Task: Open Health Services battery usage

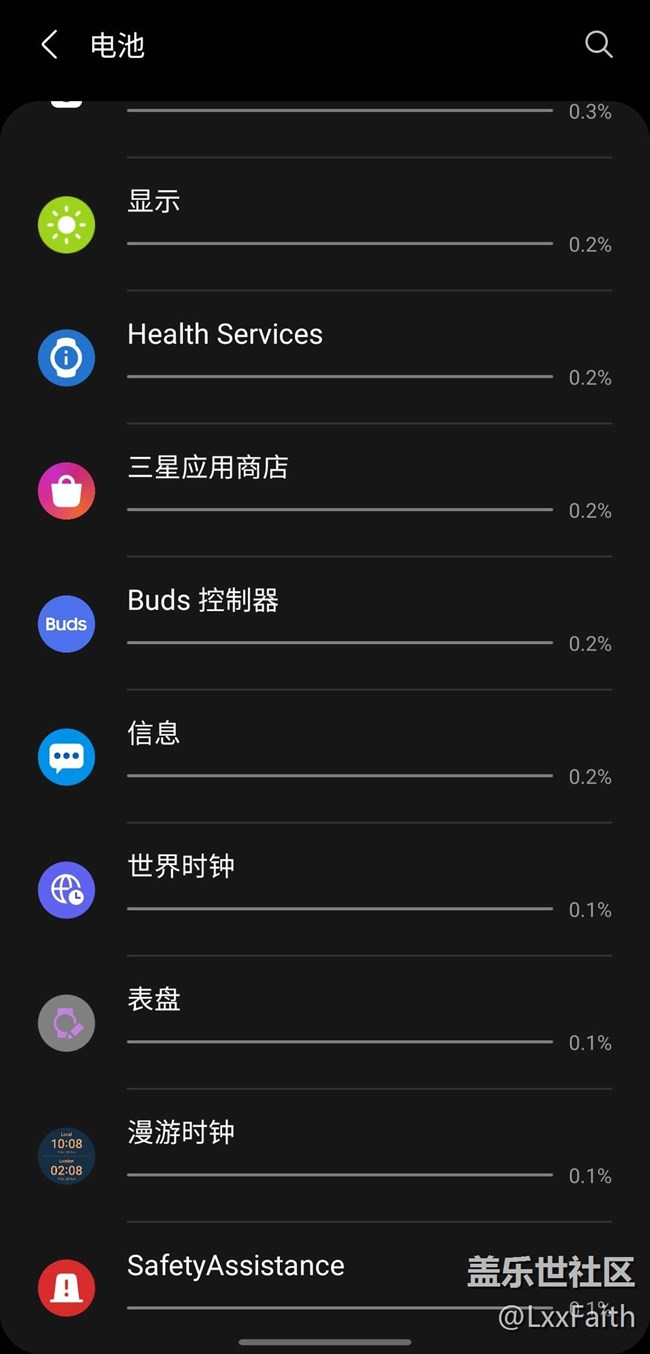Action: point(325,357)
